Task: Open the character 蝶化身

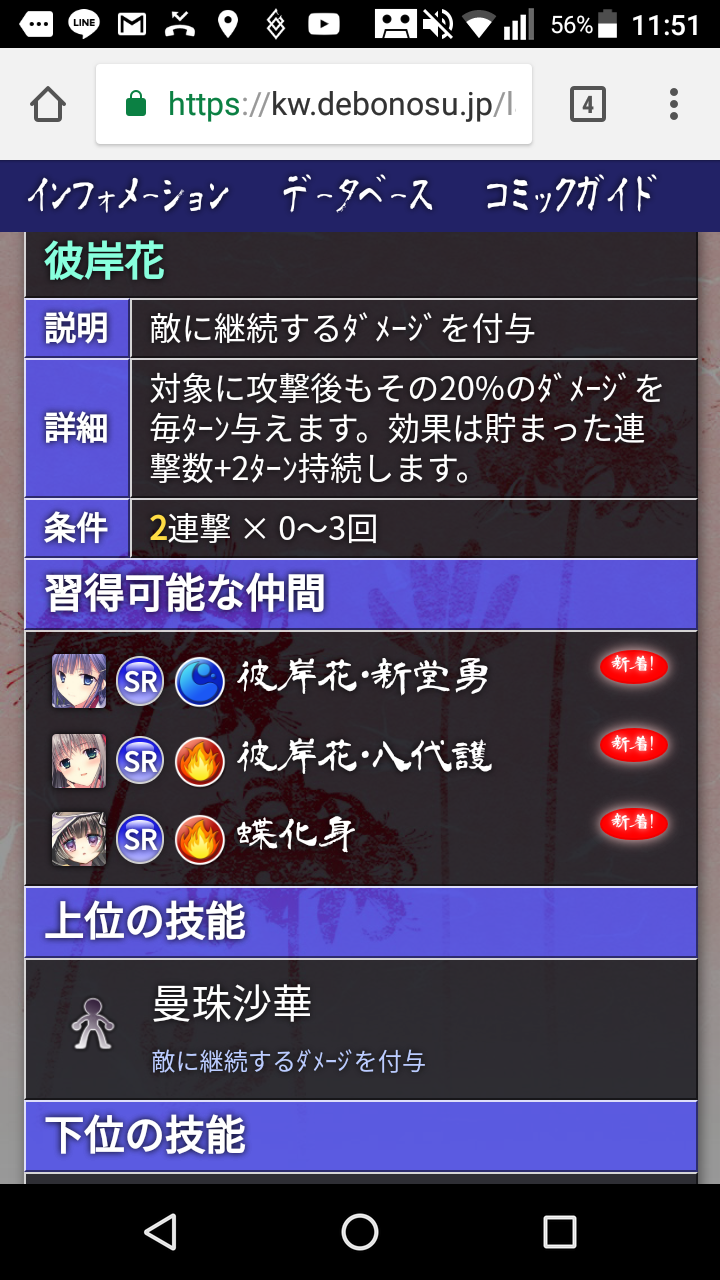Action: 296,837
